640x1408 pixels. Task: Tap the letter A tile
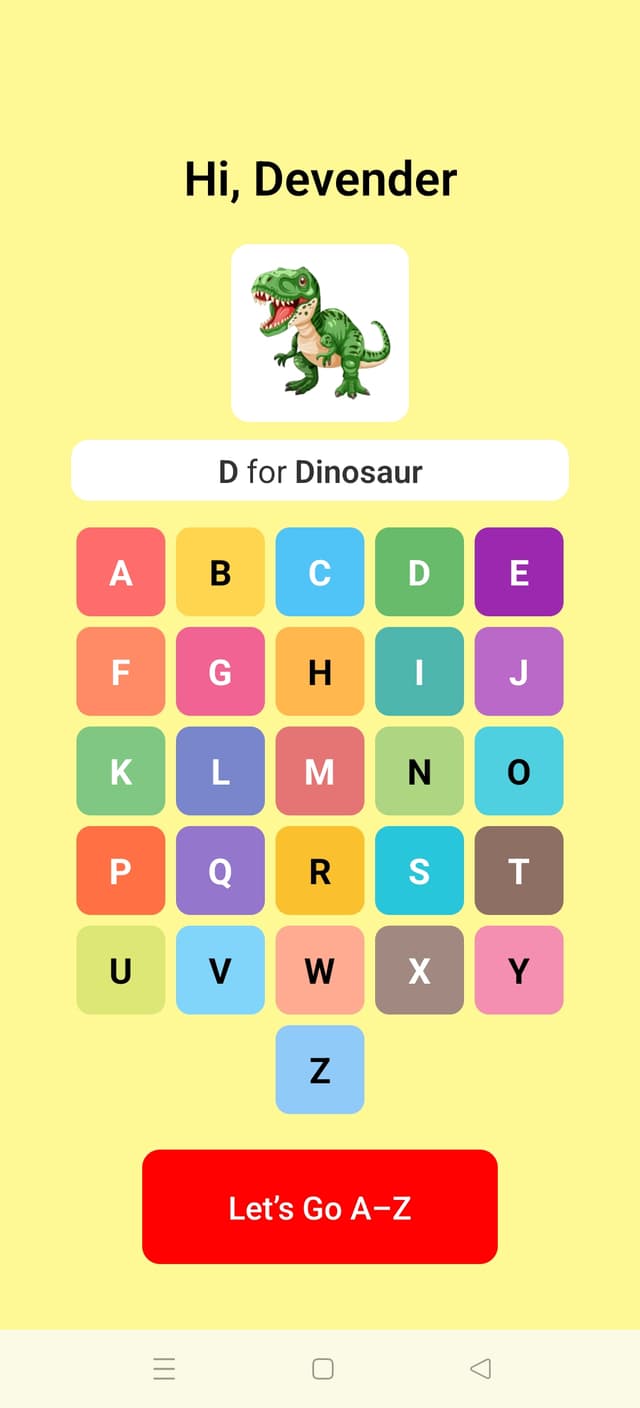(x=120, y=572)
